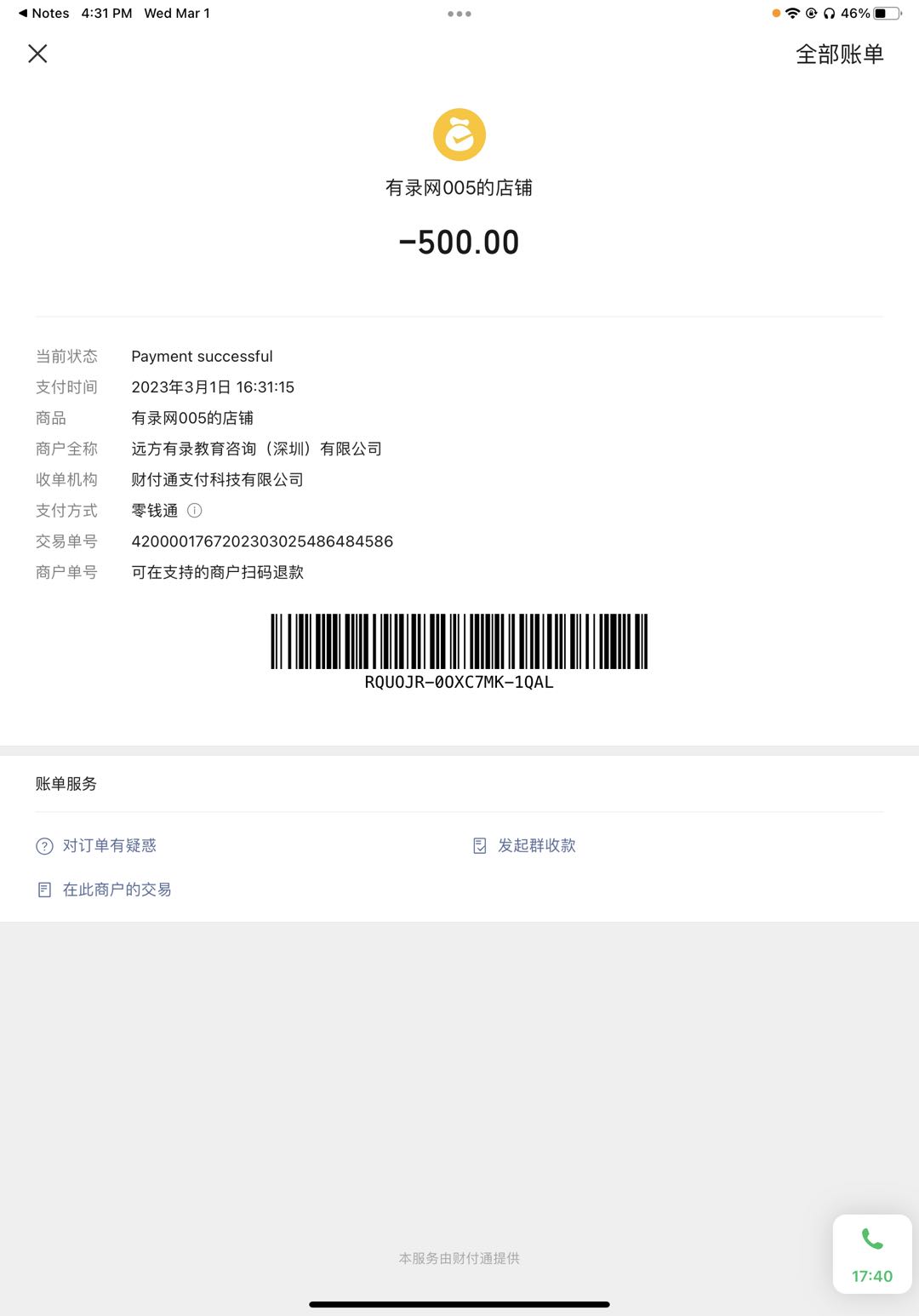Return to the ongoing call bubble
Image resolution: width=919 pixels, height=1316 pixels.
pos(871,1254)
